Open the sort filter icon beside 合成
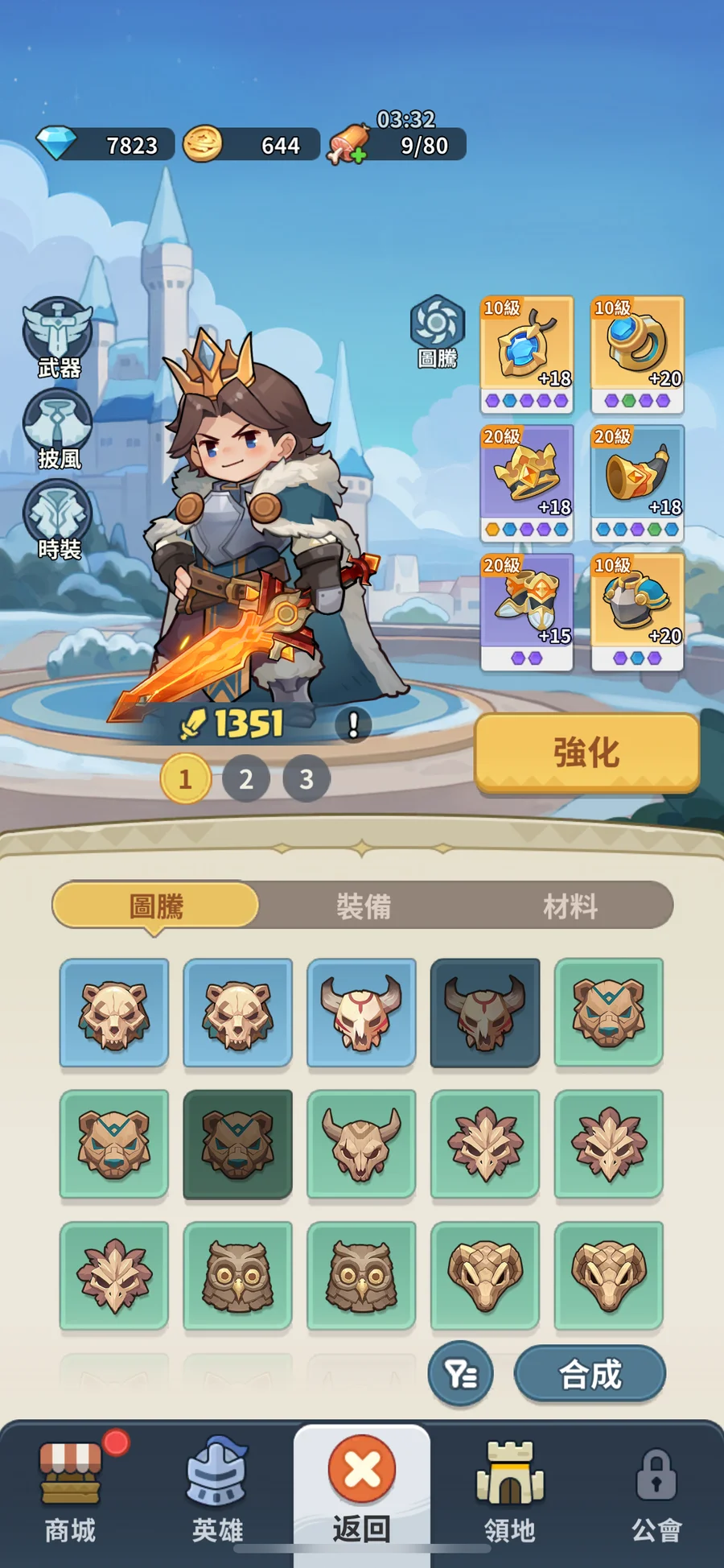This screenshot has width=724, height=1568. [460, 1373]
